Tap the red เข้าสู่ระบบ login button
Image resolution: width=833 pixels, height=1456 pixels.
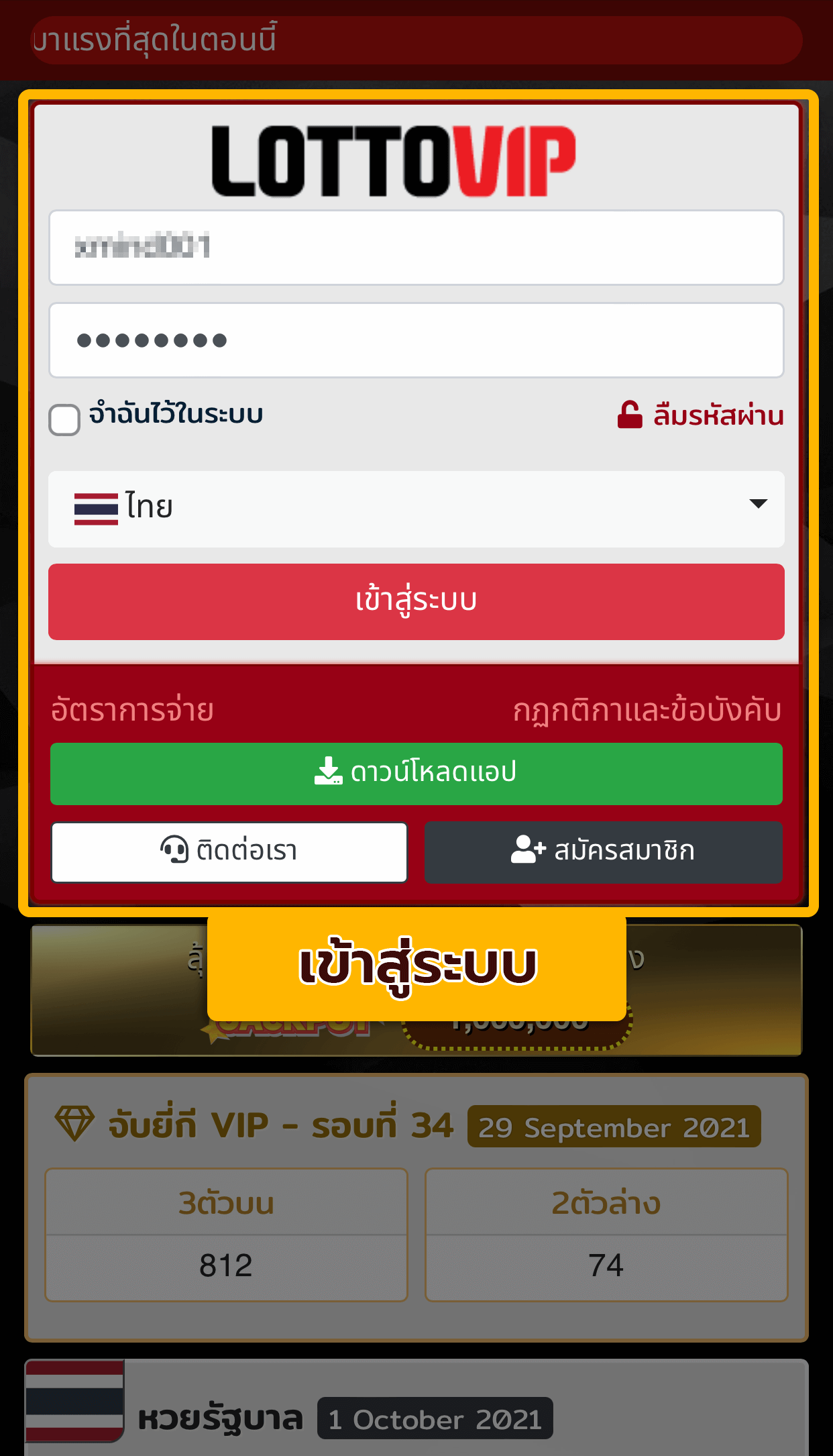[416, 601]
